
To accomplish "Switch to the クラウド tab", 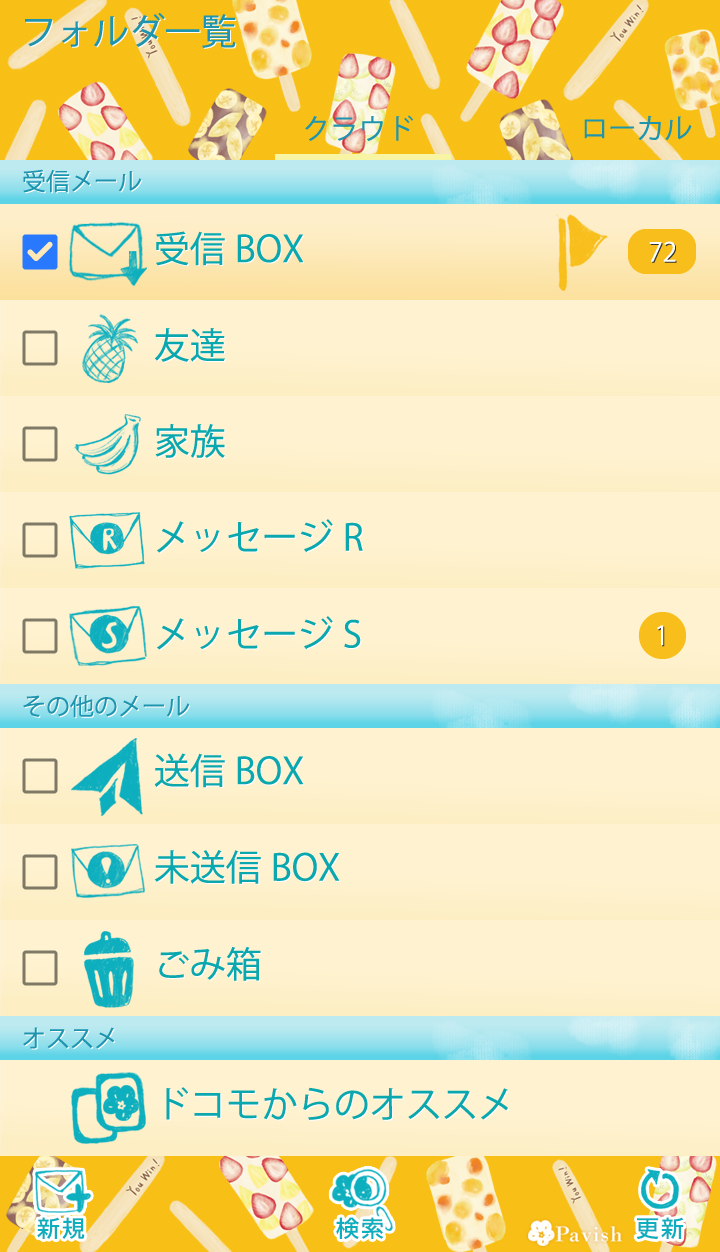I will pos(358,129).
